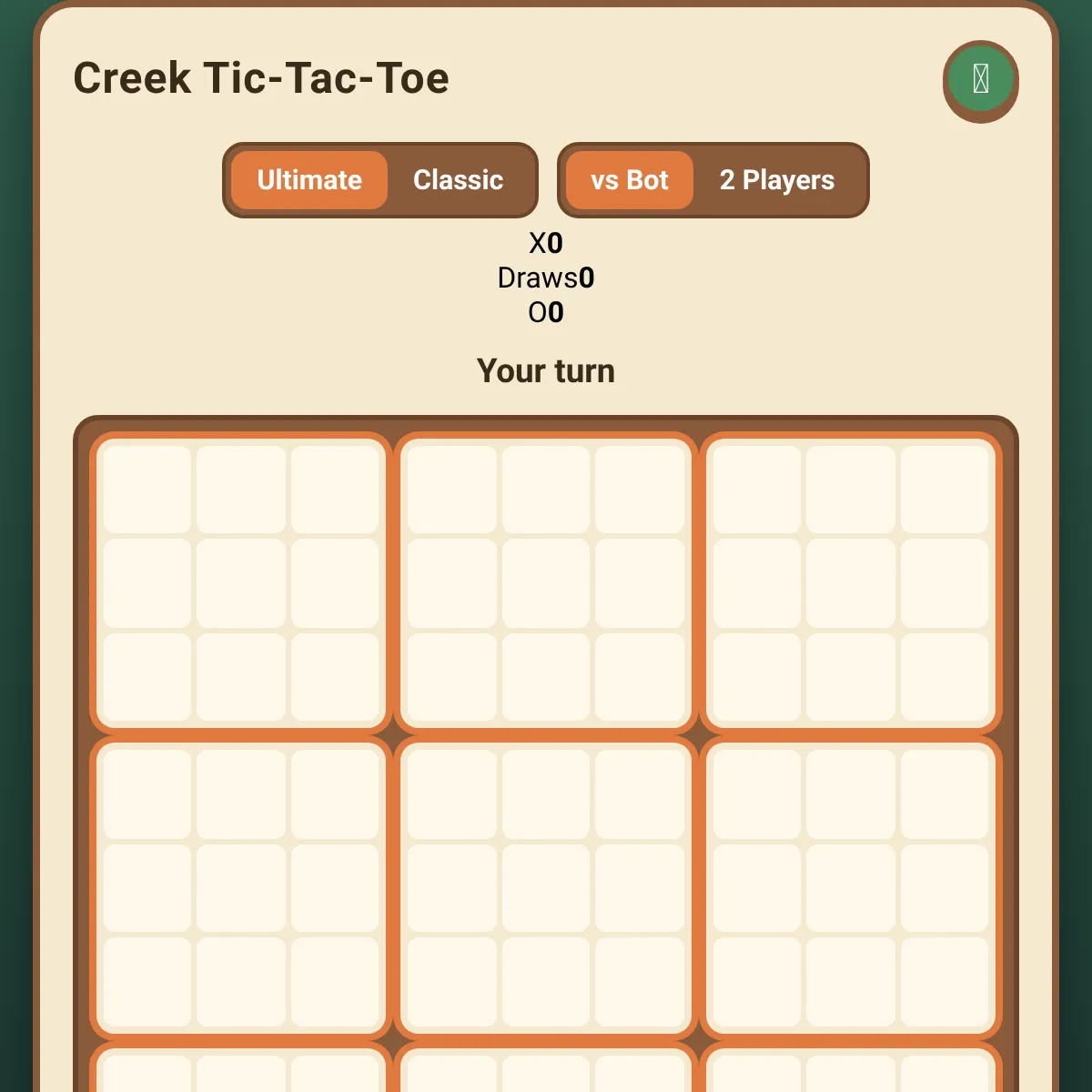Mark the top-left cell of the top-left board
The image size is (1092, 1092).
147,490
